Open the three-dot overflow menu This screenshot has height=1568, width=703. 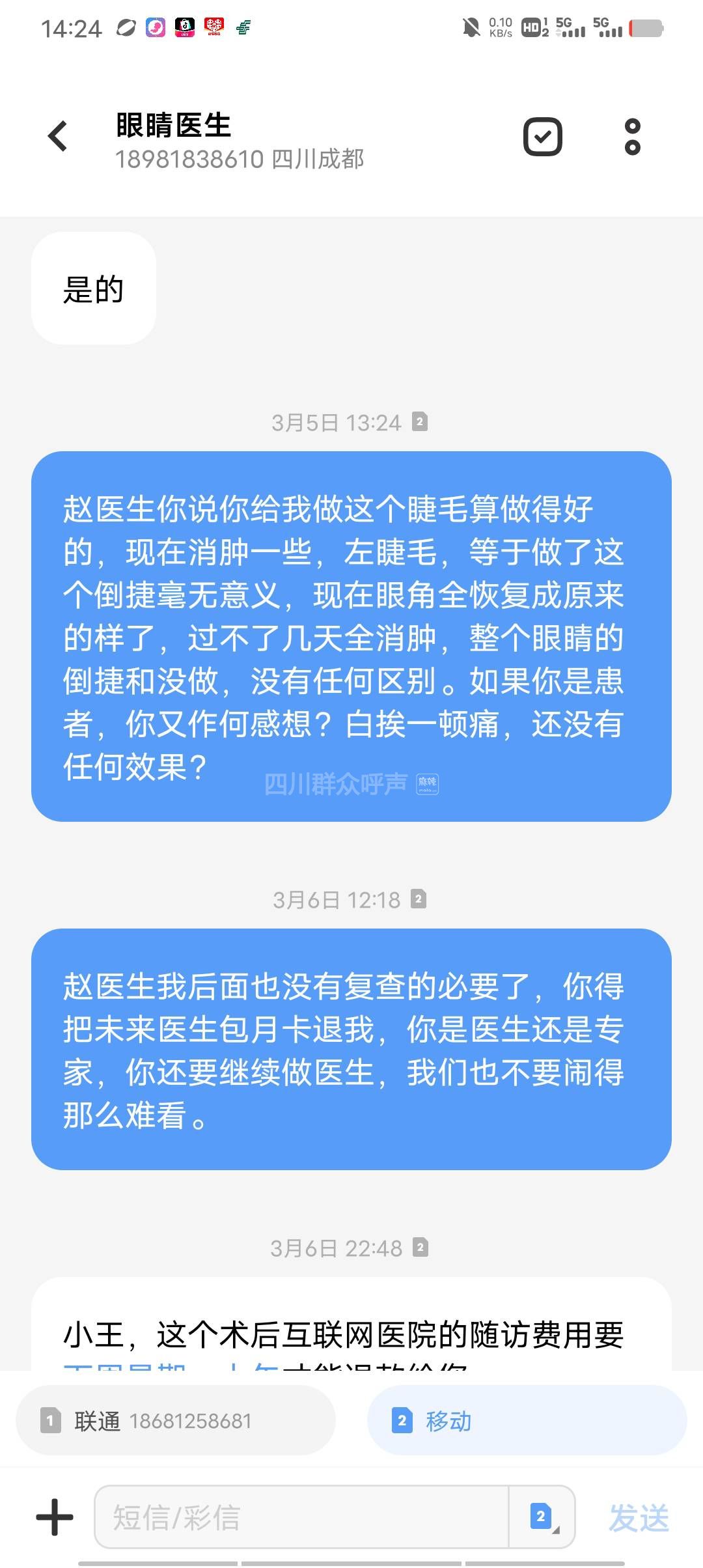632,137
